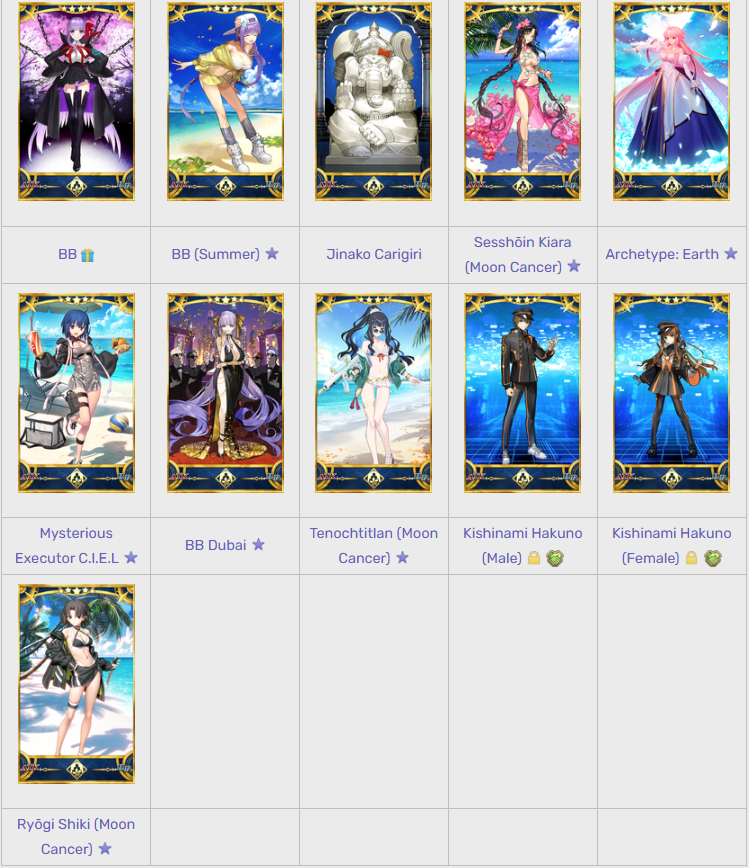This screenshot has height=868, width=749.
Task: Tap the Ryōgi Shiki beach card image
Action: click(x=76, y=683)
